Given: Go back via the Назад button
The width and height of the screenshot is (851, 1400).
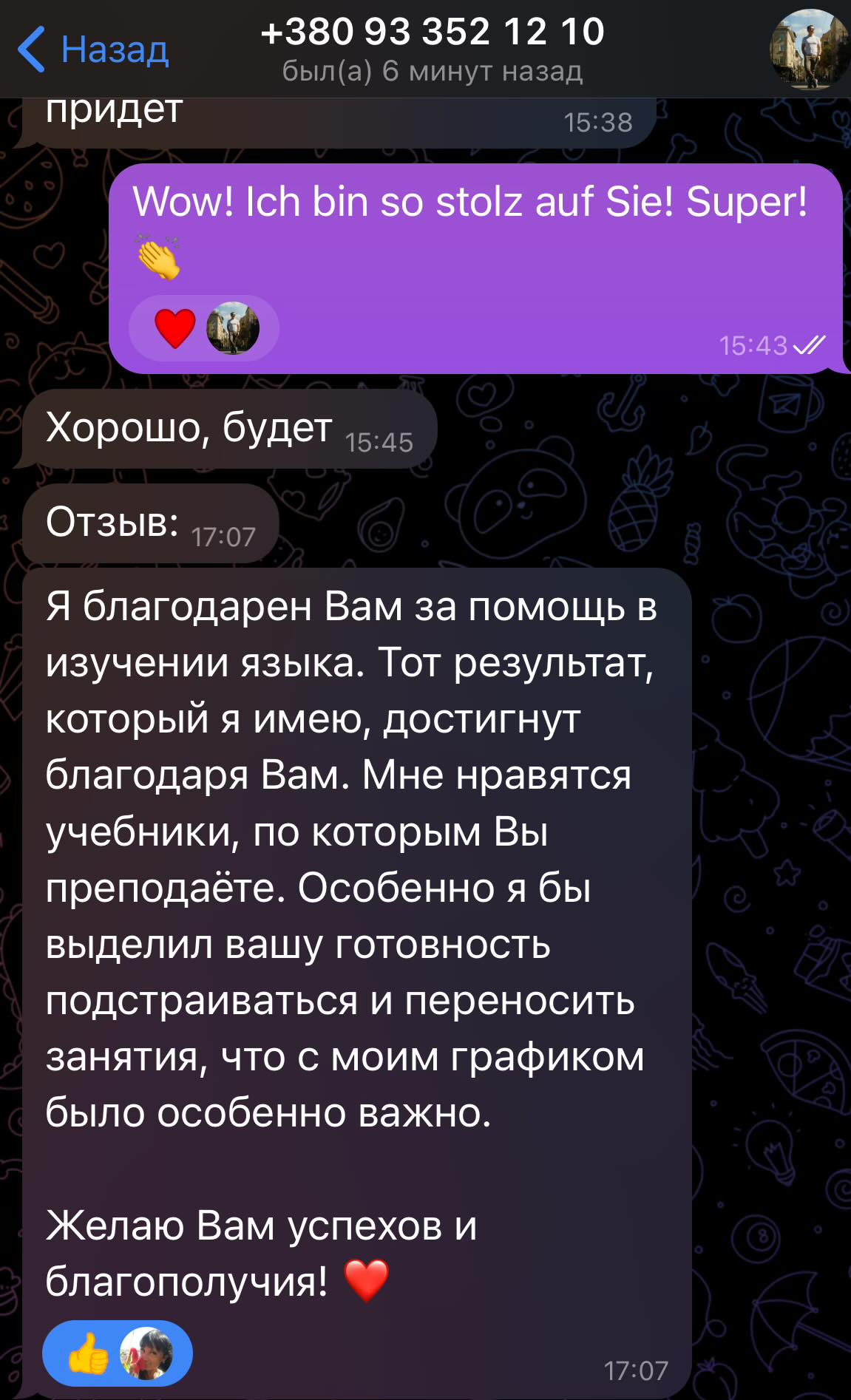Looking at the screenshot, I should tap(93, 50).
